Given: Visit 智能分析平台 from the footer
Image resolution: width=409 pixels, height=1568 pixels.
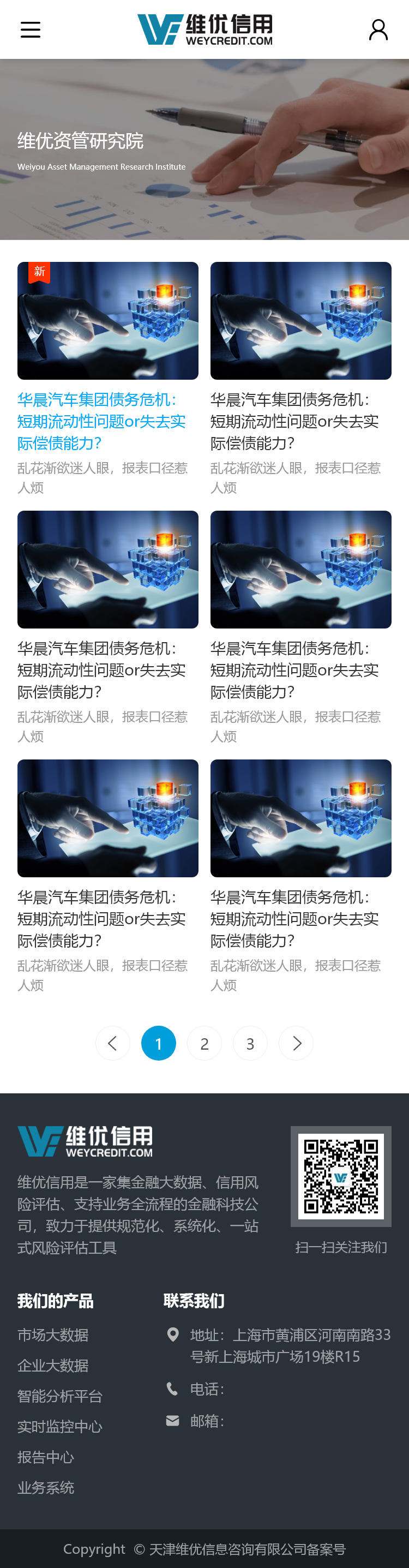Looking at the screenshot, I should coord(59,1396).
